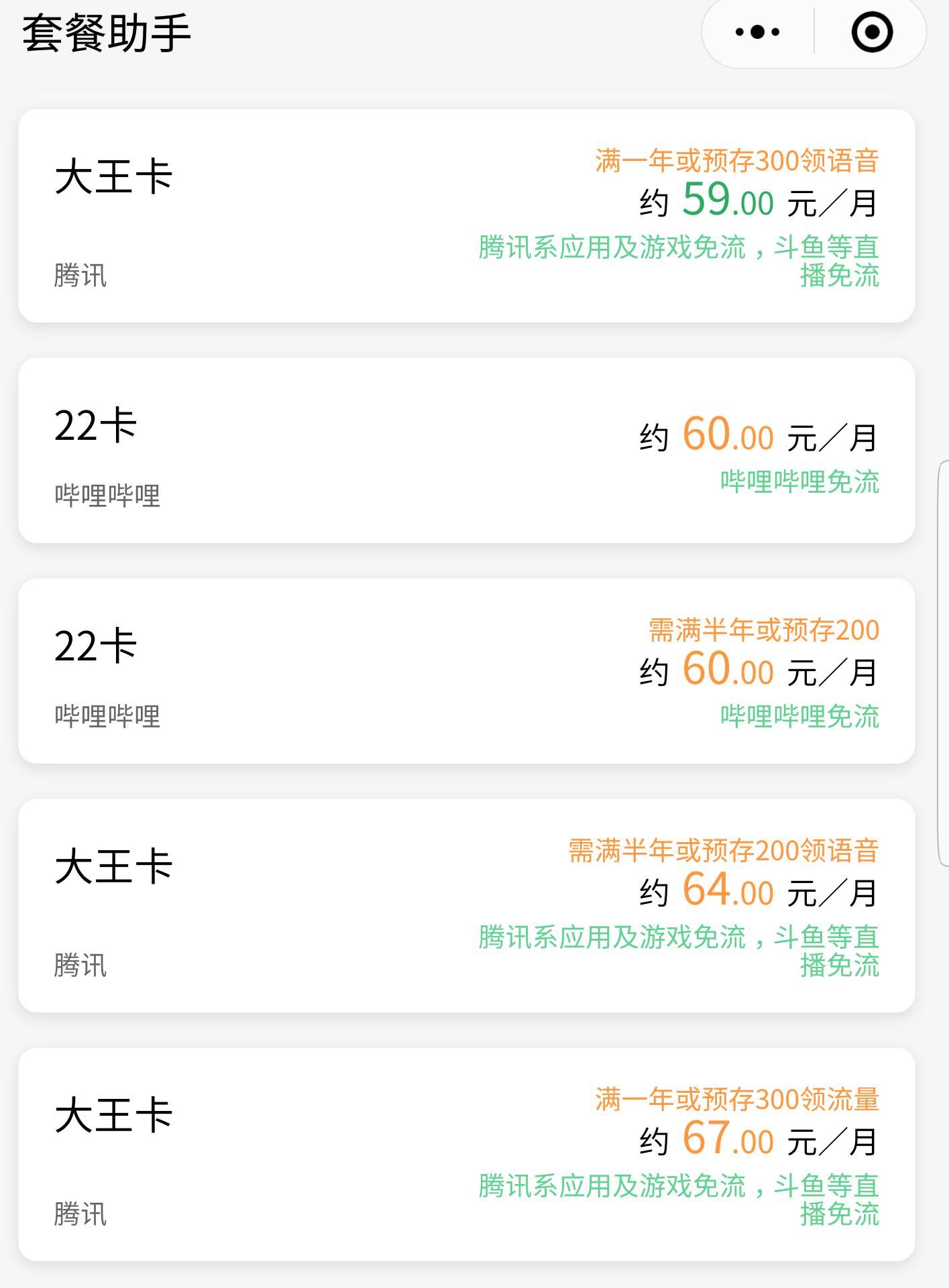Image resolution: width=949 pixels, height=1288 pixels.
Task: Click 腾讯系应用及游戏免流 text on first card
Action: (612, 247)
